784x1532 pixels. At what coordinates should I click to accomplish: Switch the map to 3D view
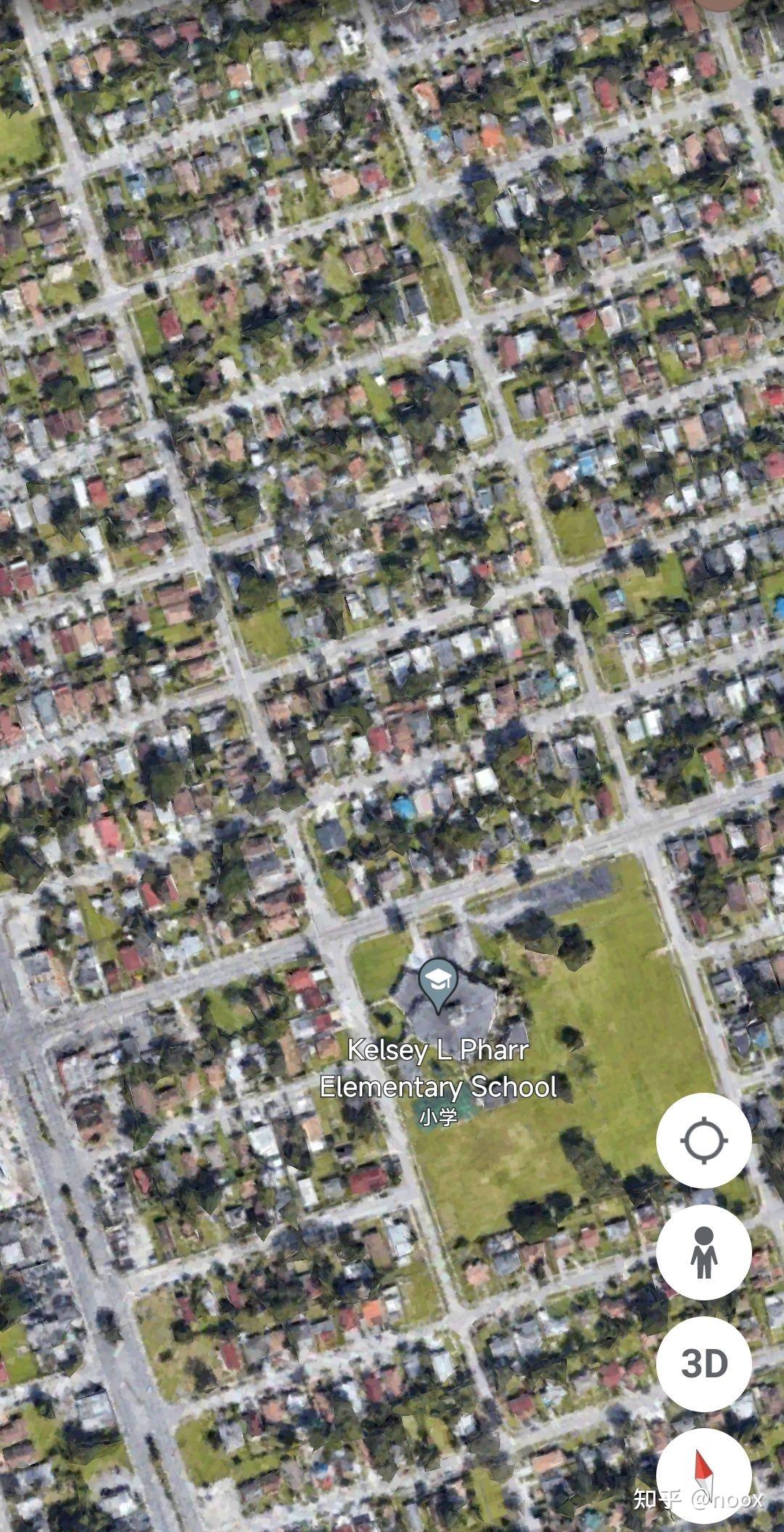pyautogui.click(x=703, y=1364)
